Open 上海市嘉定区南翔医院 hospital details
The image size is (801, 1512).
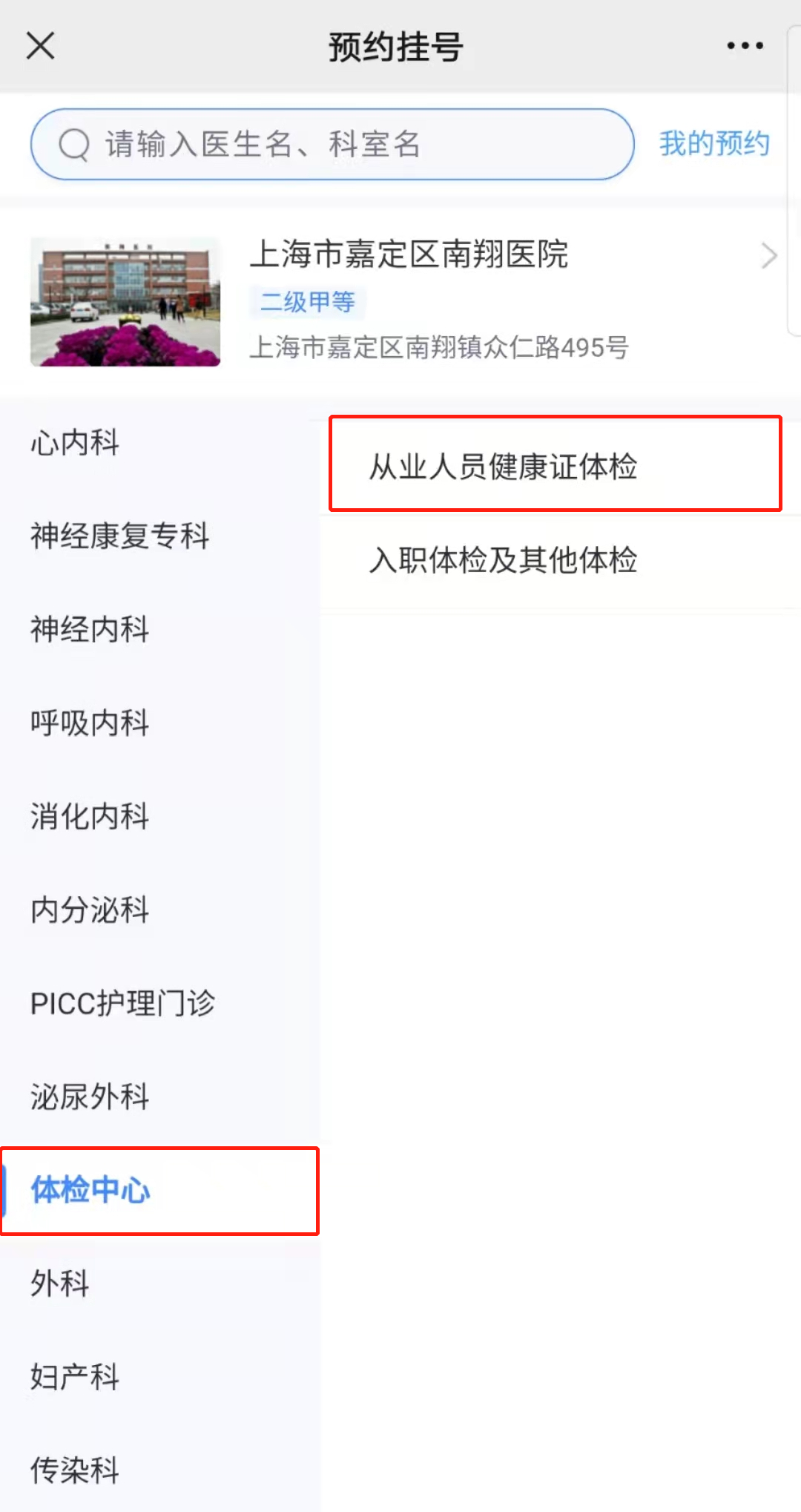tap(400, 301)
